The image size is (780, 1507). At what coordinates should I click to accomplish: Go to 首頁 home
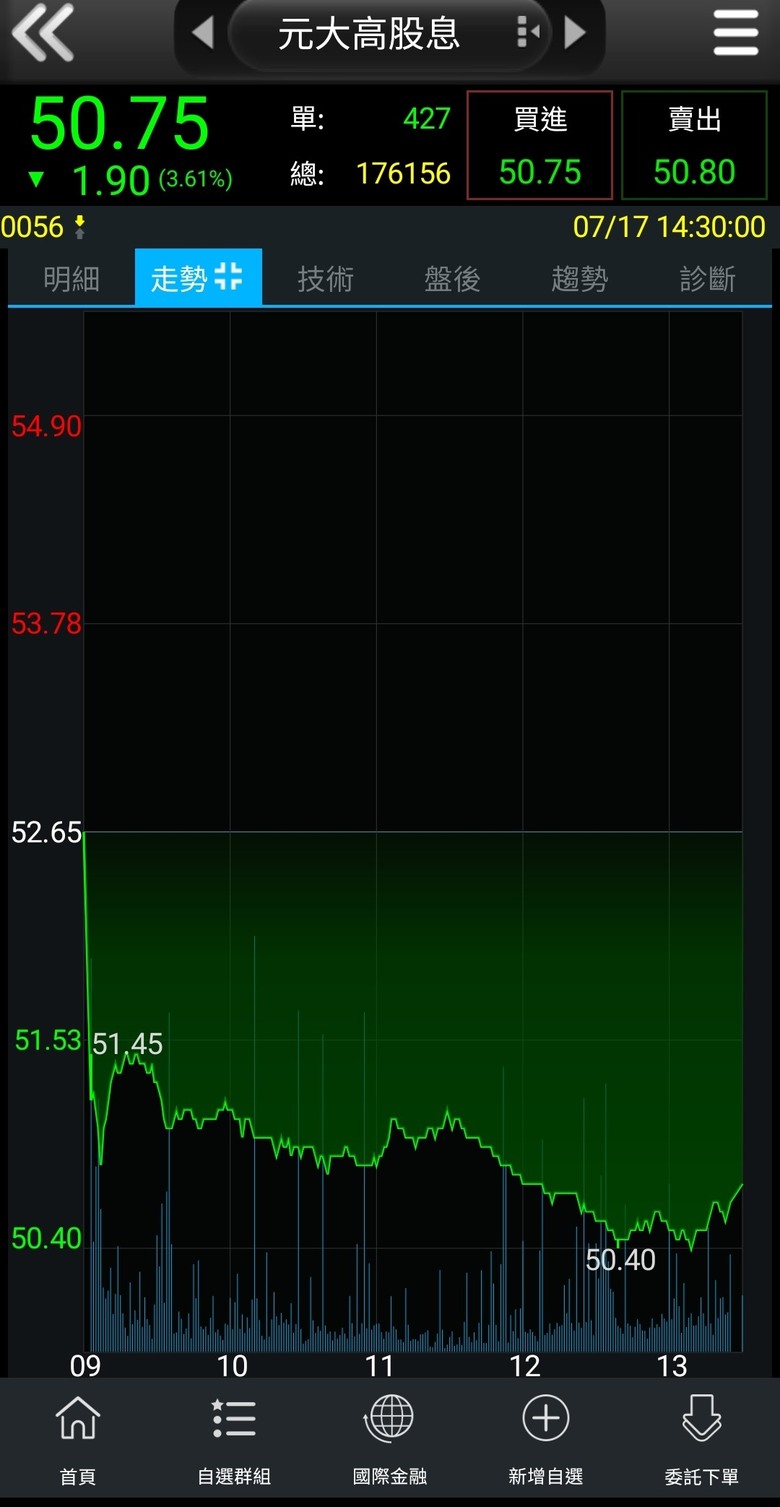click(x=78, y=1440)
